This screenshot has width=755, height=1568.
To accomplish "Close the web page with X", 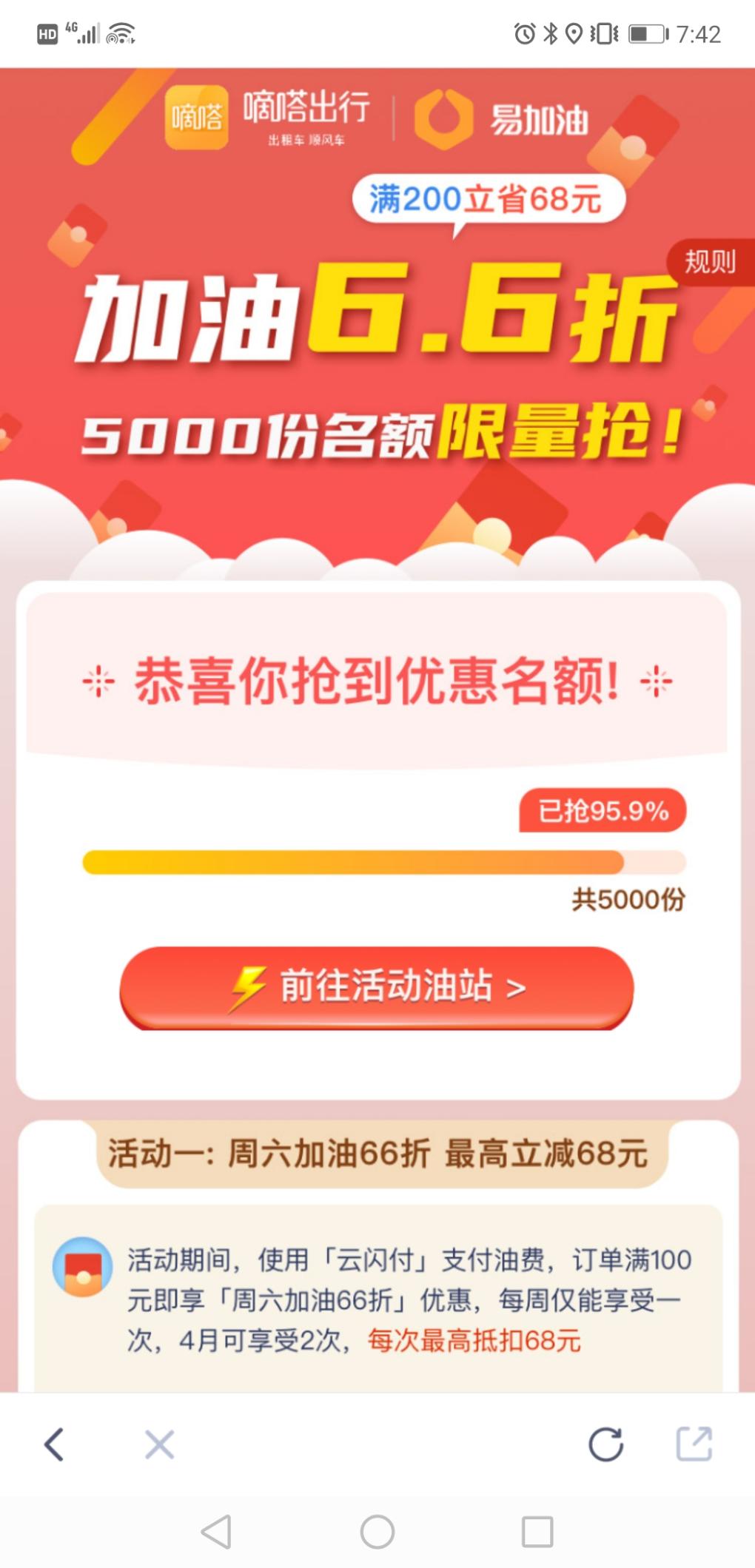I will click(159, 1444).
